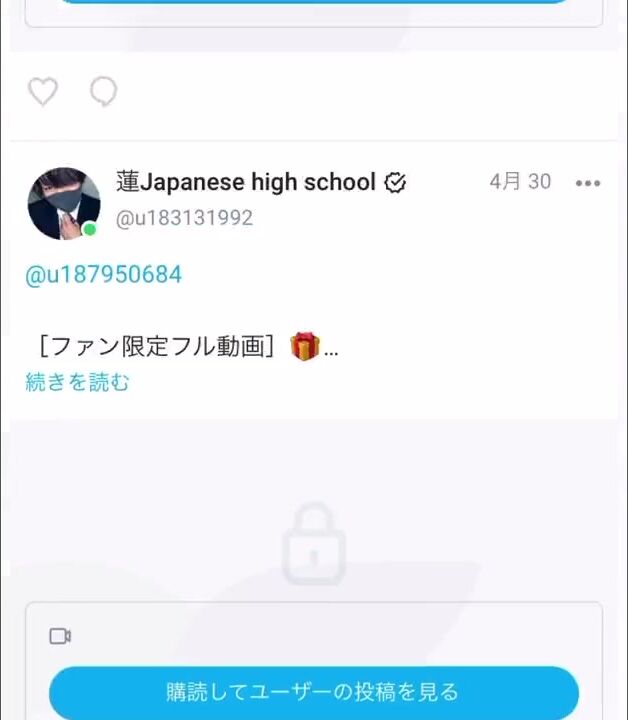
Task: Open the three-dot menu on the 4月 30 post
Action: point(588,183)
